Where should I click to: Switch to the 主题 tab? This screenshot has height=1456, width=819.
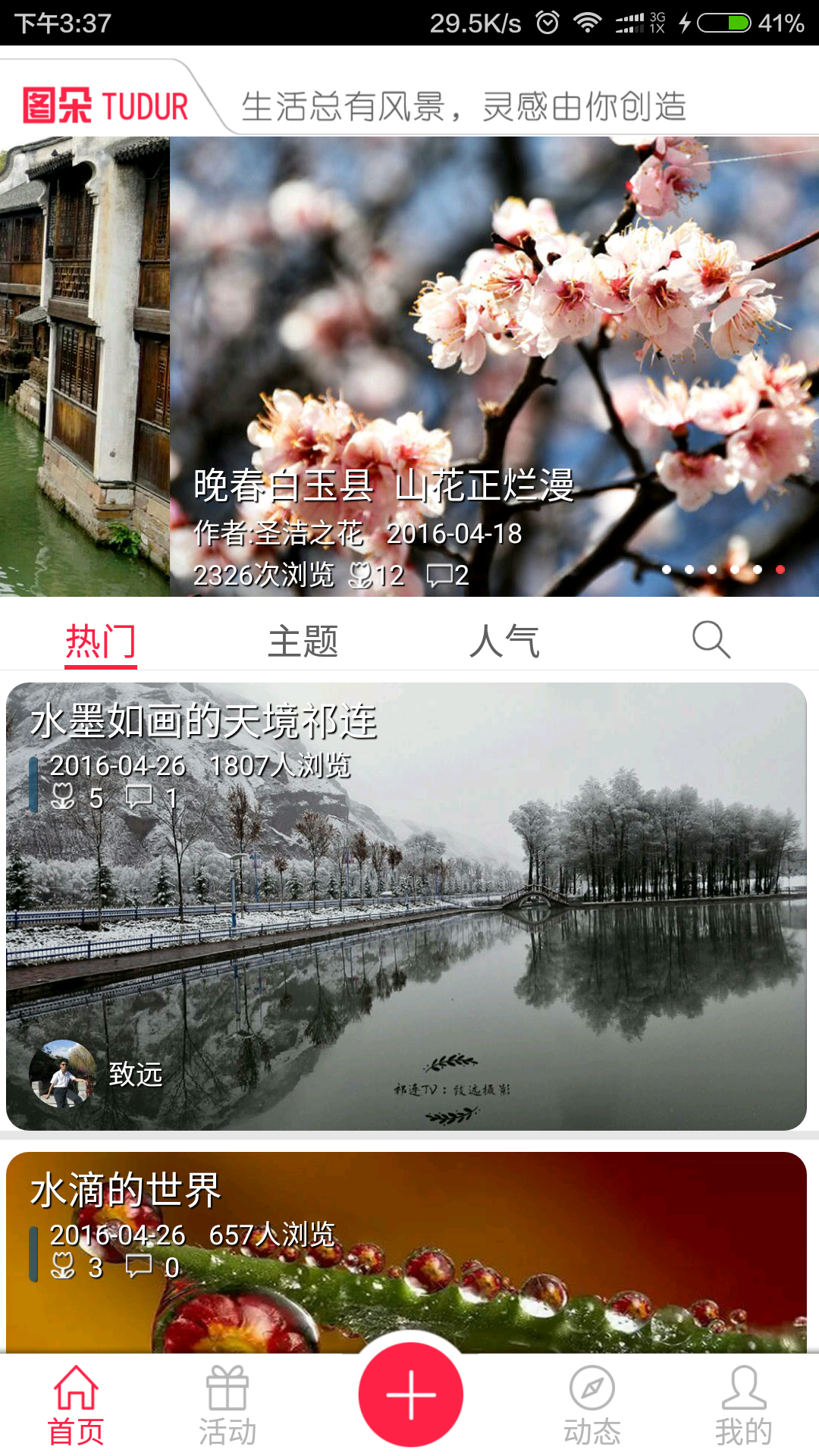pos(303,642)
